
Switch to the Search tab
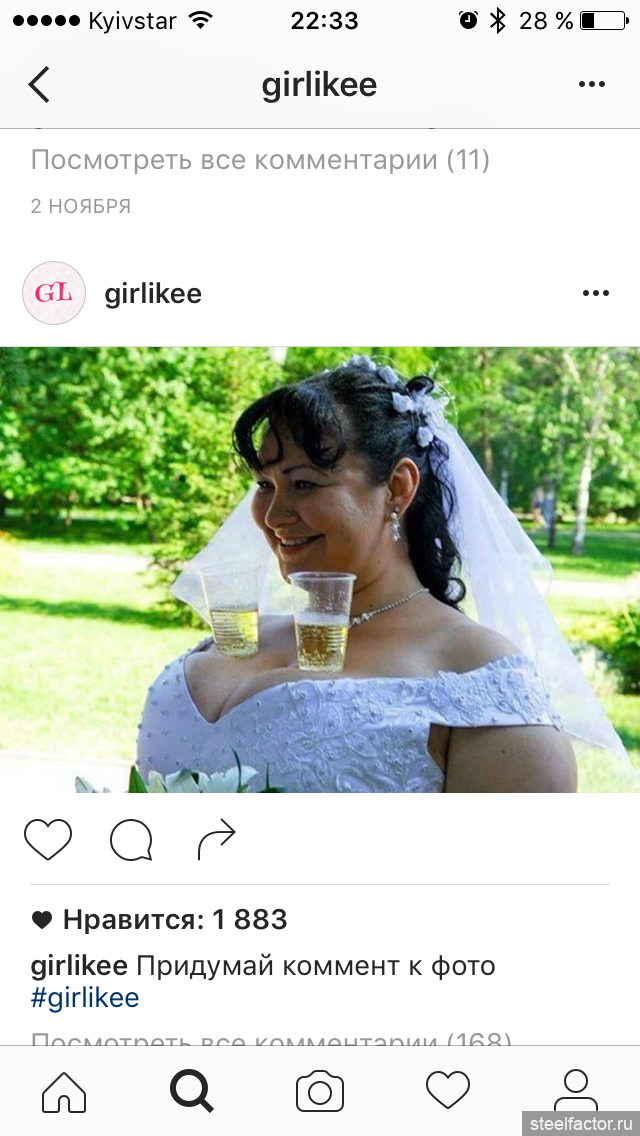point(191,1091)
